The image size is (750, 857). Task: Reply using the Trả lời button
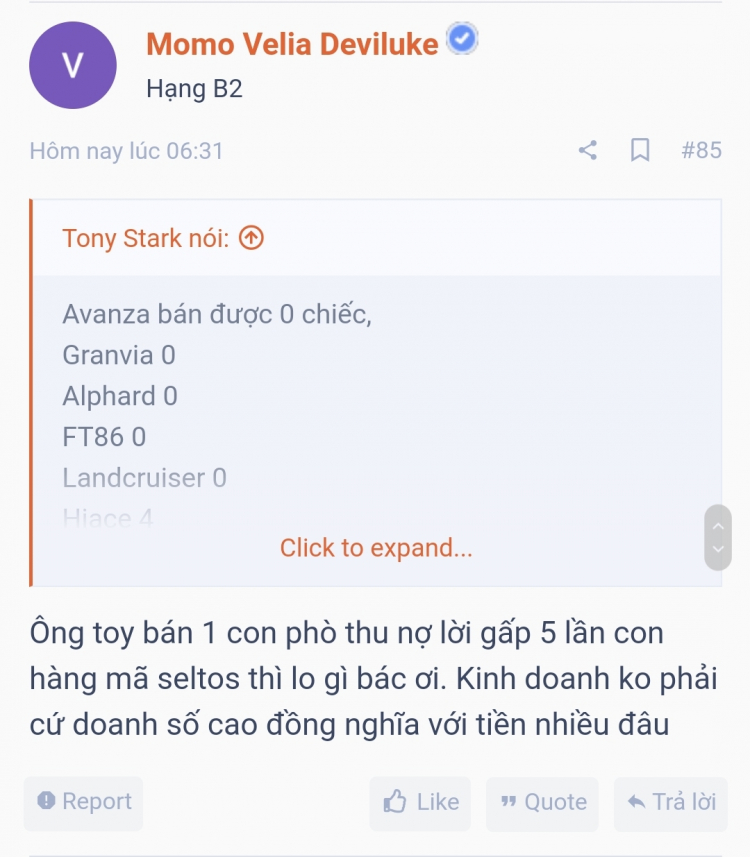tap(671, 802)
